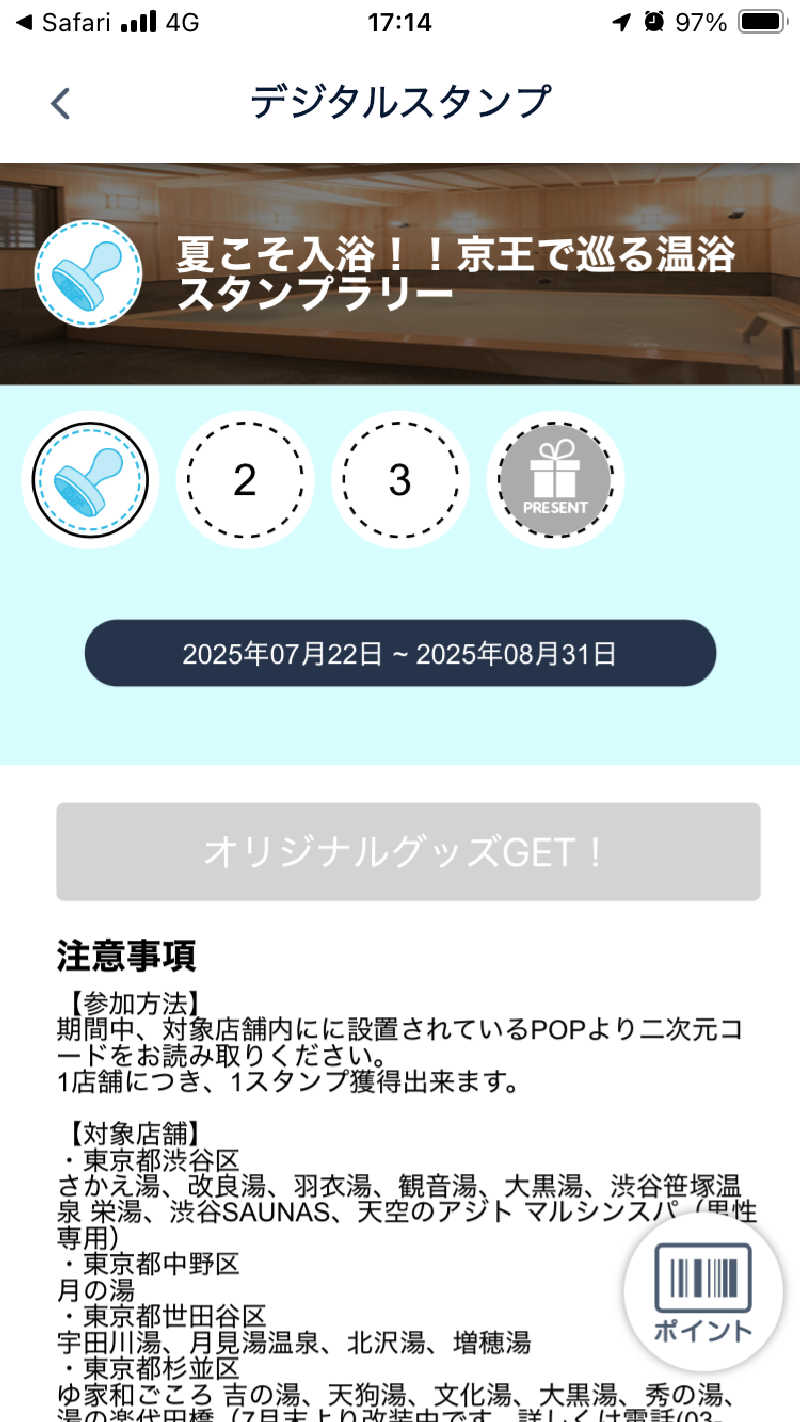Select the campaign date range pill

tap(400, 654)
